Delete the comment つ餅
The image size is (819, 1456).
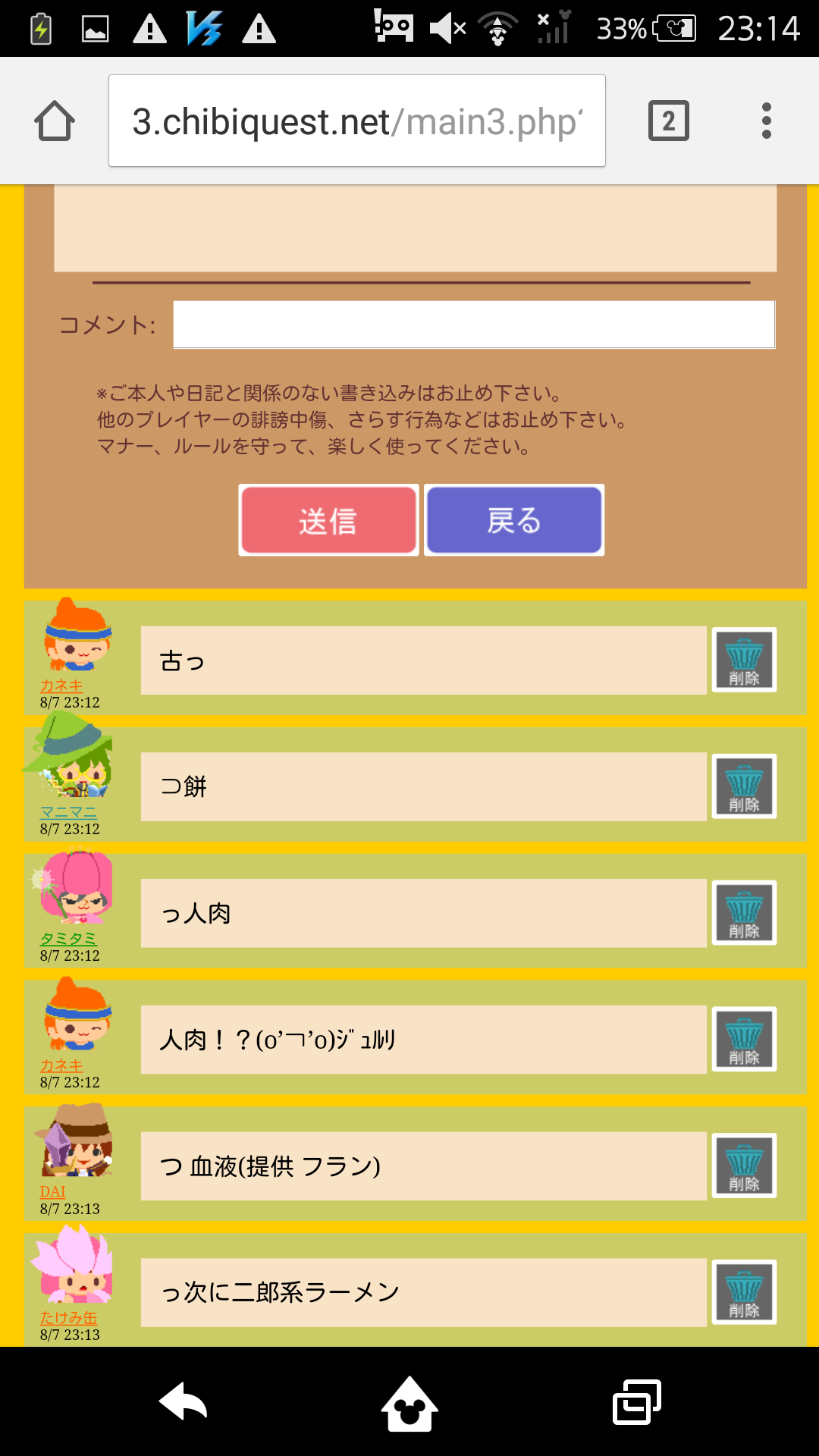click(743, 786)
